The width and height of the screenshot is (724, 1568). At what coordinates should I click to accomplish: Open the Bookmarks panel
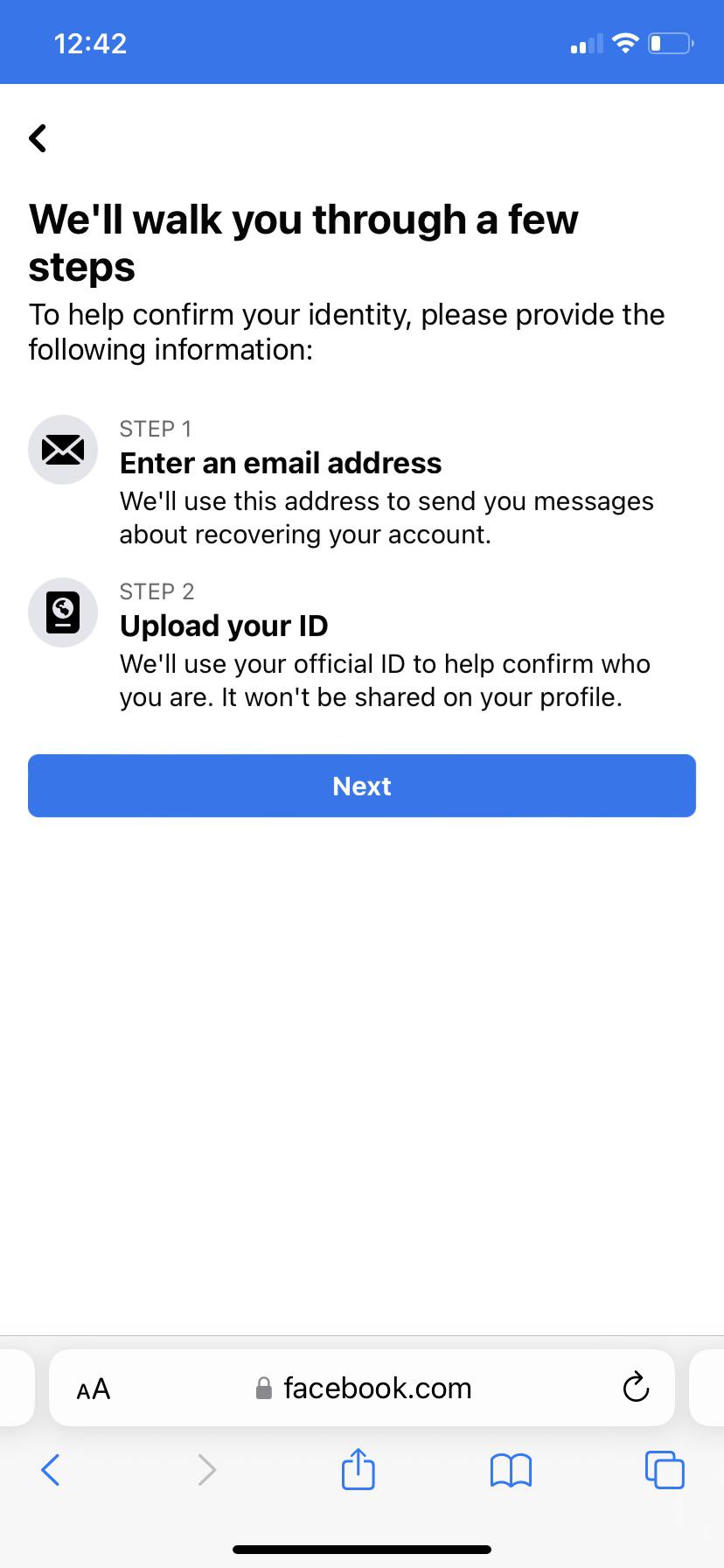[511, 1470]
